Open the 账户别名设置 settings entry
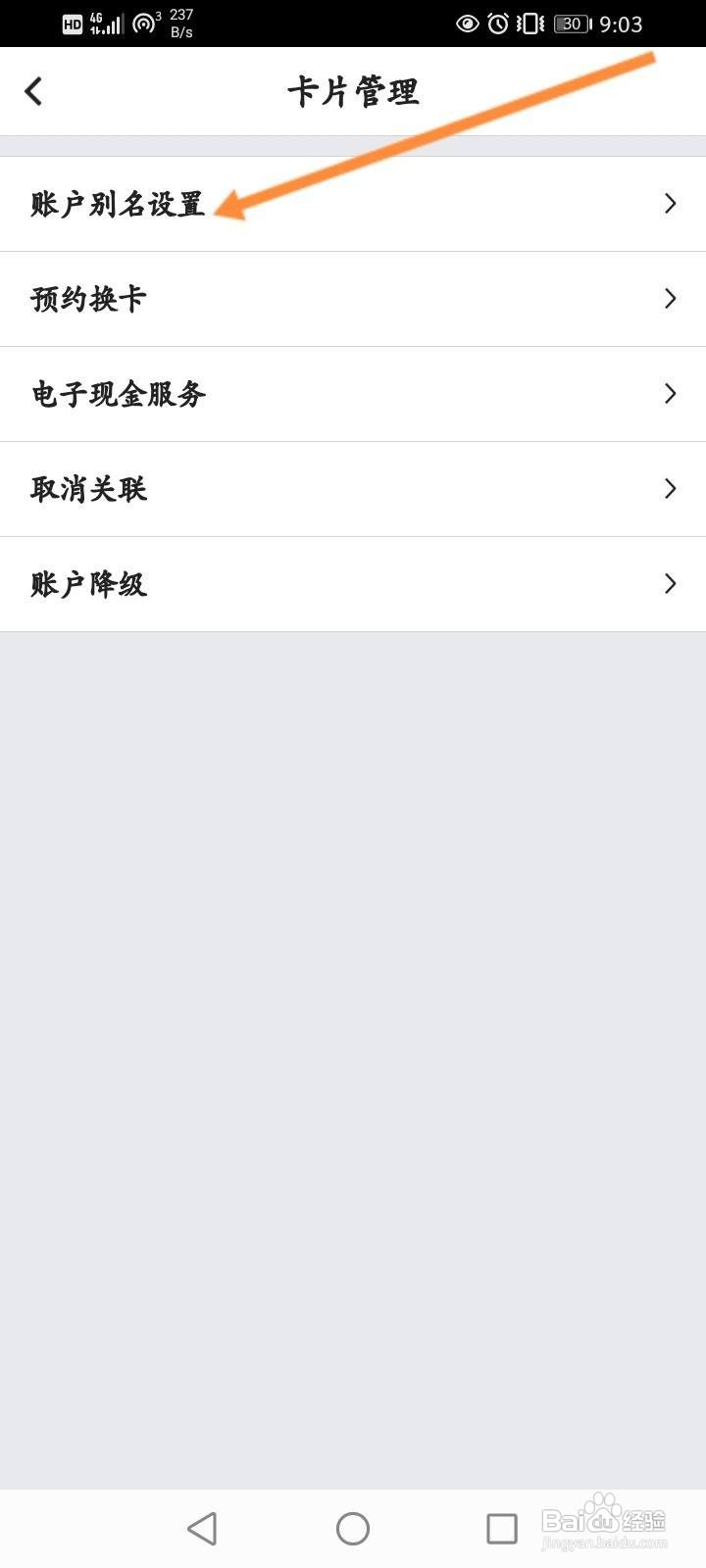Viewport: 706px width, 1568px height. coord(118,205)
